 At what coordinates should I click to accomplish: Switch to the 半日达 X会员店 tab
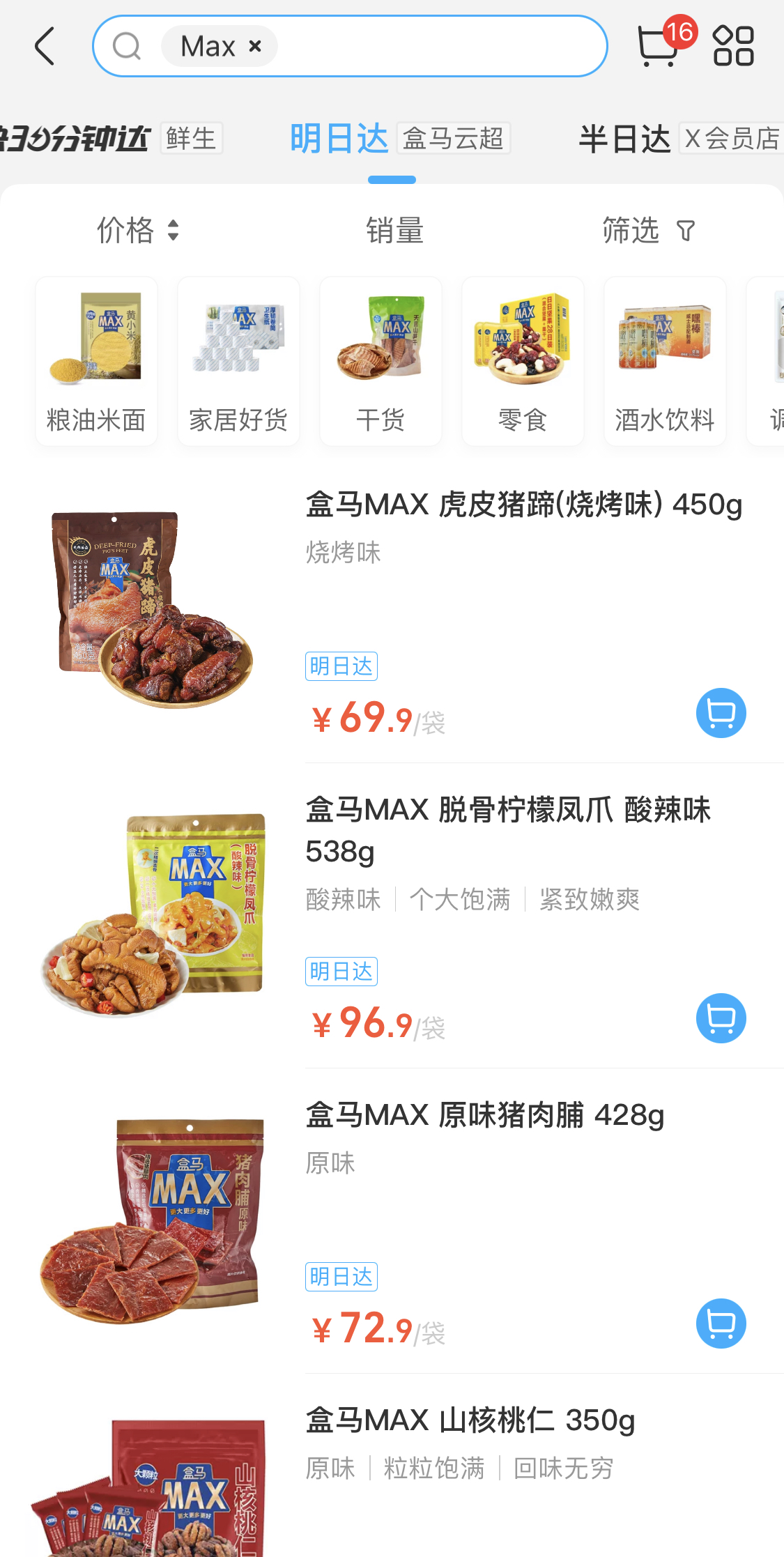click(x=679, y=138)
